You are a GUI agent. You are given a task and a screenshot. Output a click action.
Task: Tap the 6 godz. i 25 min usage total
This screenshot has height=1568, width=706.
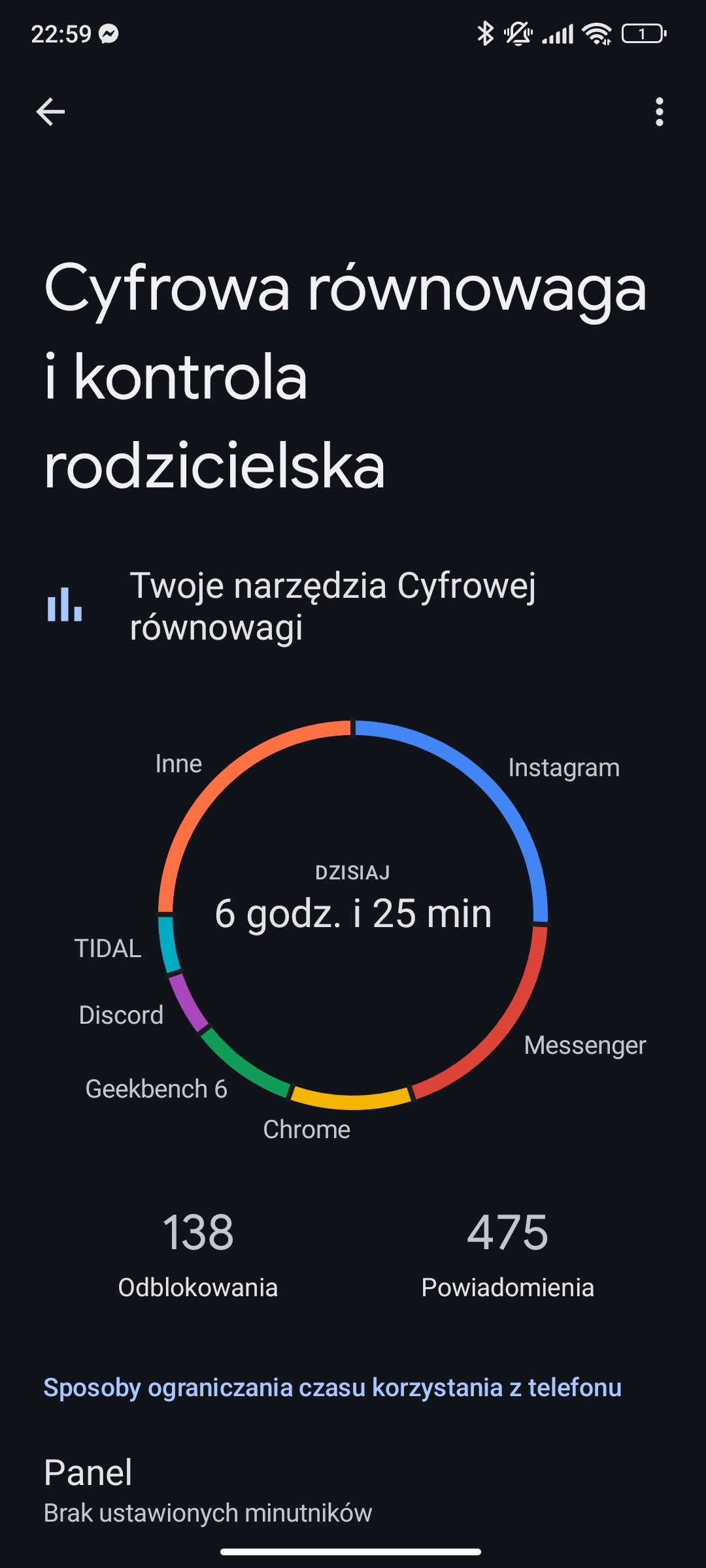[x=353, y=913]
